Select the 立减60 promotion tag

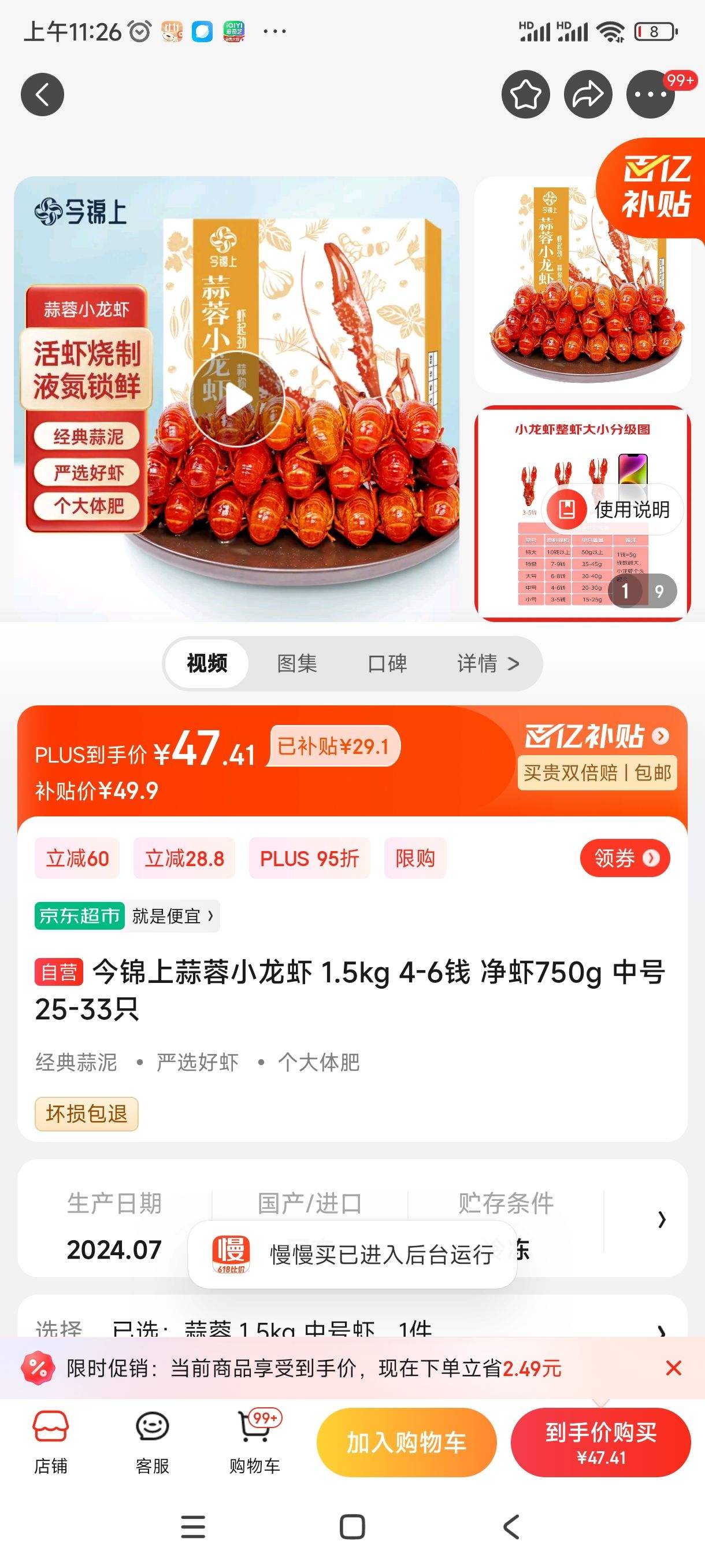click(x=77, y=857)
